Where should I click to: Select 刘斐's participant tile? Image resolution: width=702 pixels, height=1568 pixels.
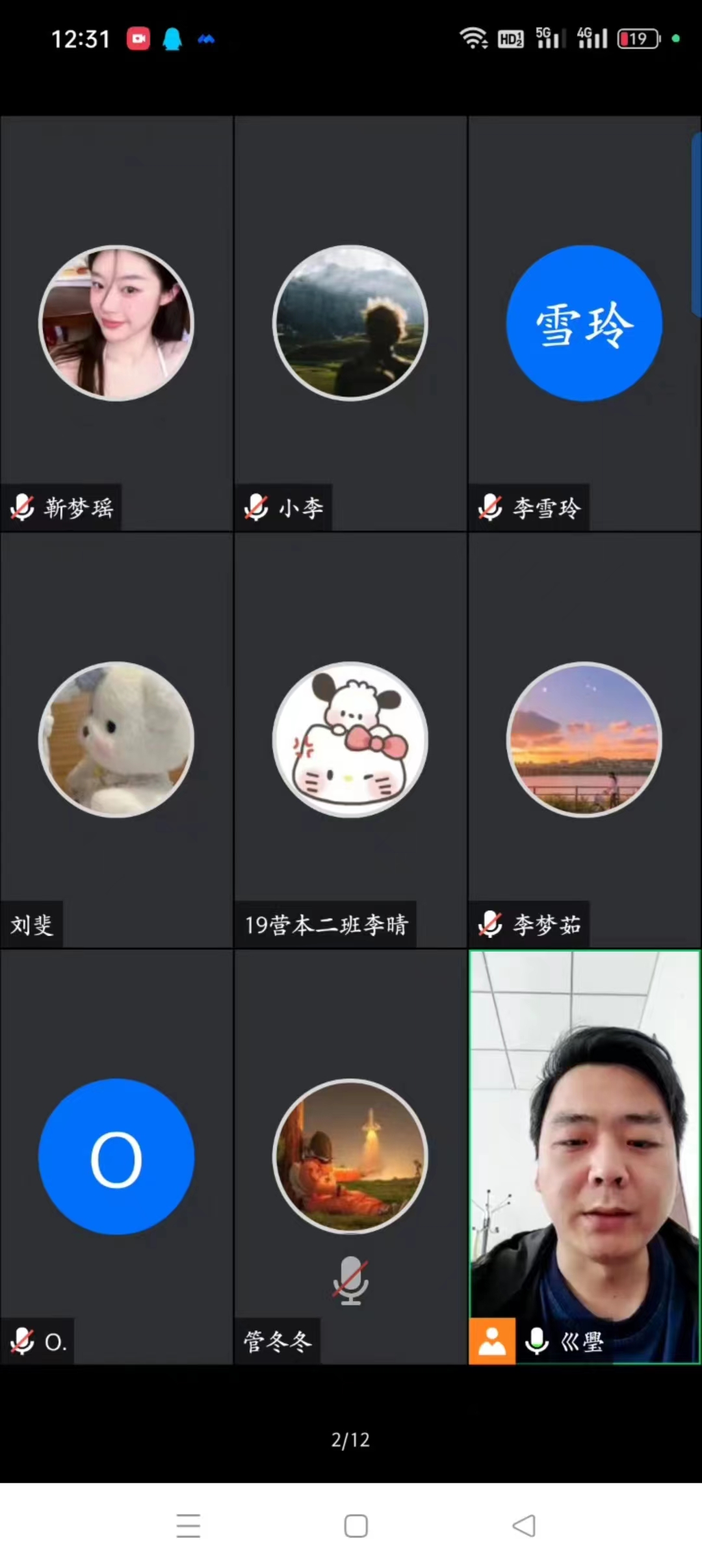coord(116,740)
